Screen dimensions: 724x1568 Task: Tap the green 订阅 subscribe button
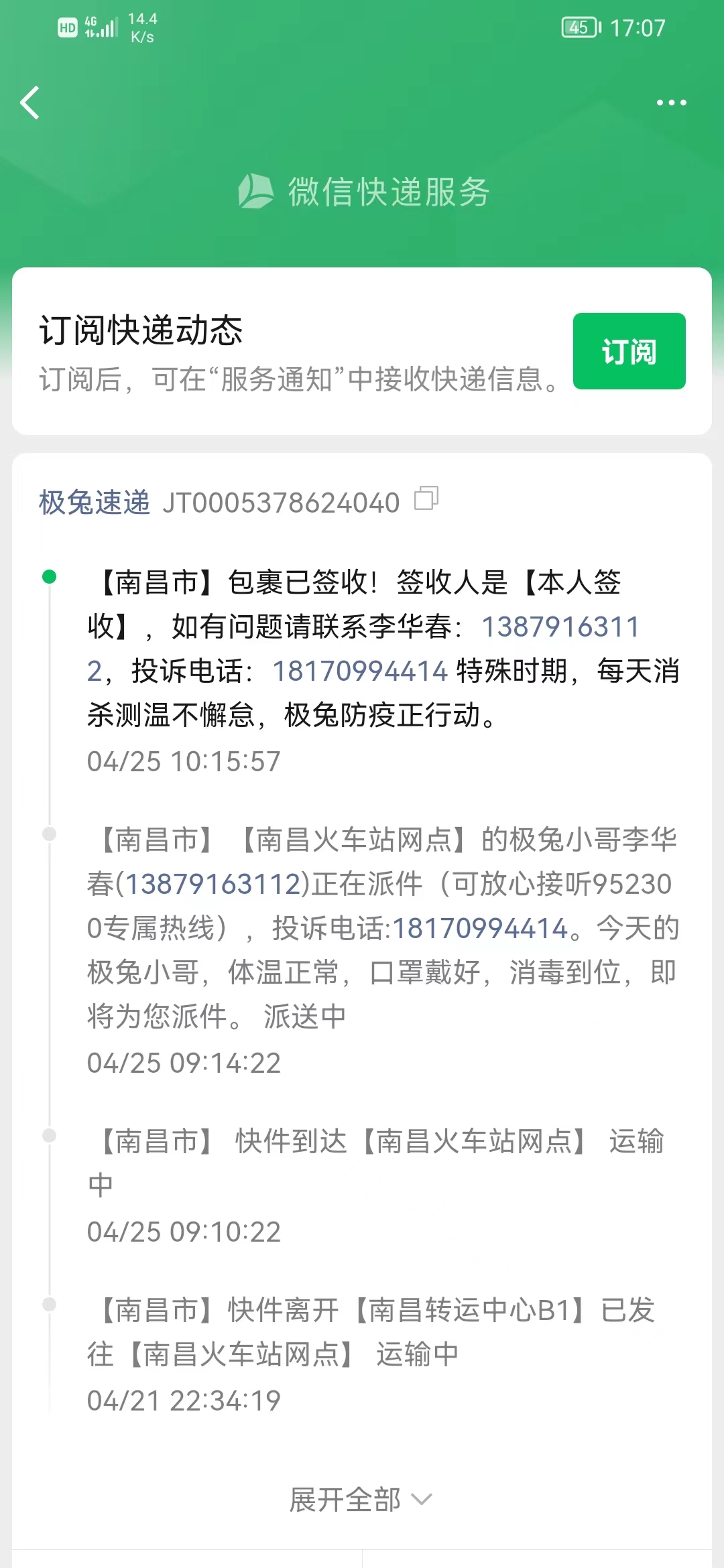629,351
